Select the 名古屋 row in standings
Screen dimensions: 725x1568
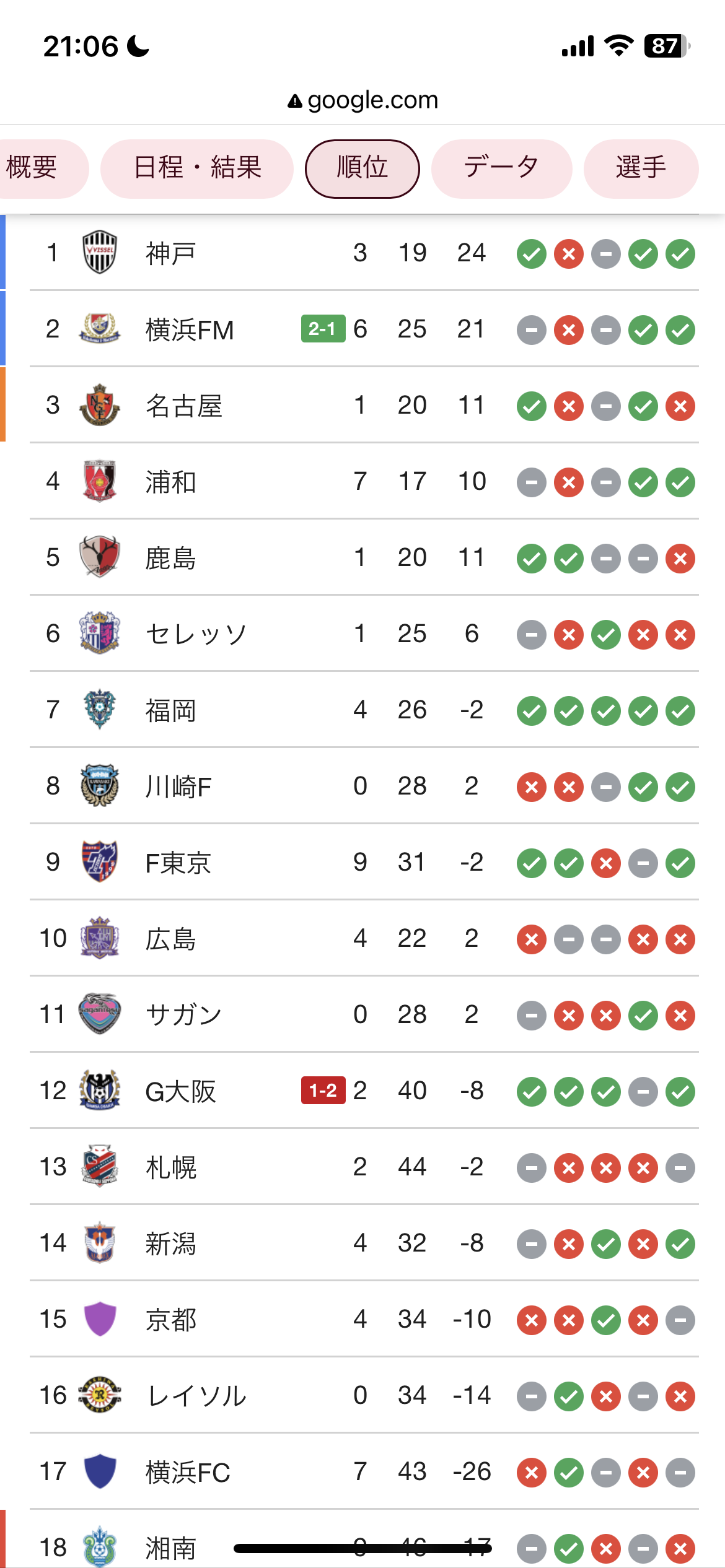364,405
